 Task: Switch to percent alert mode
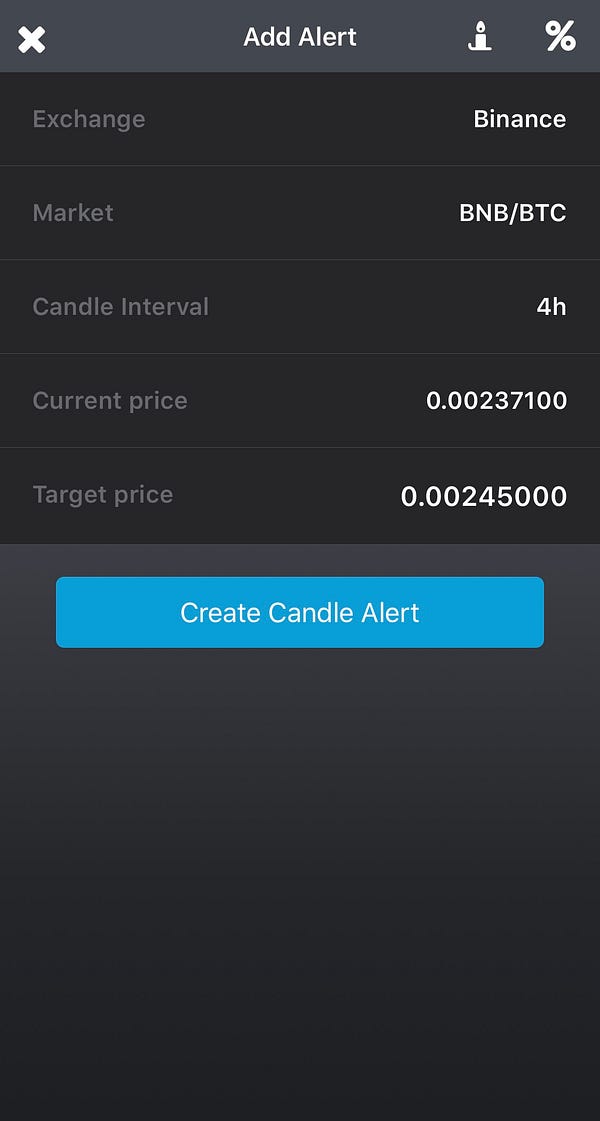(560, 36)
